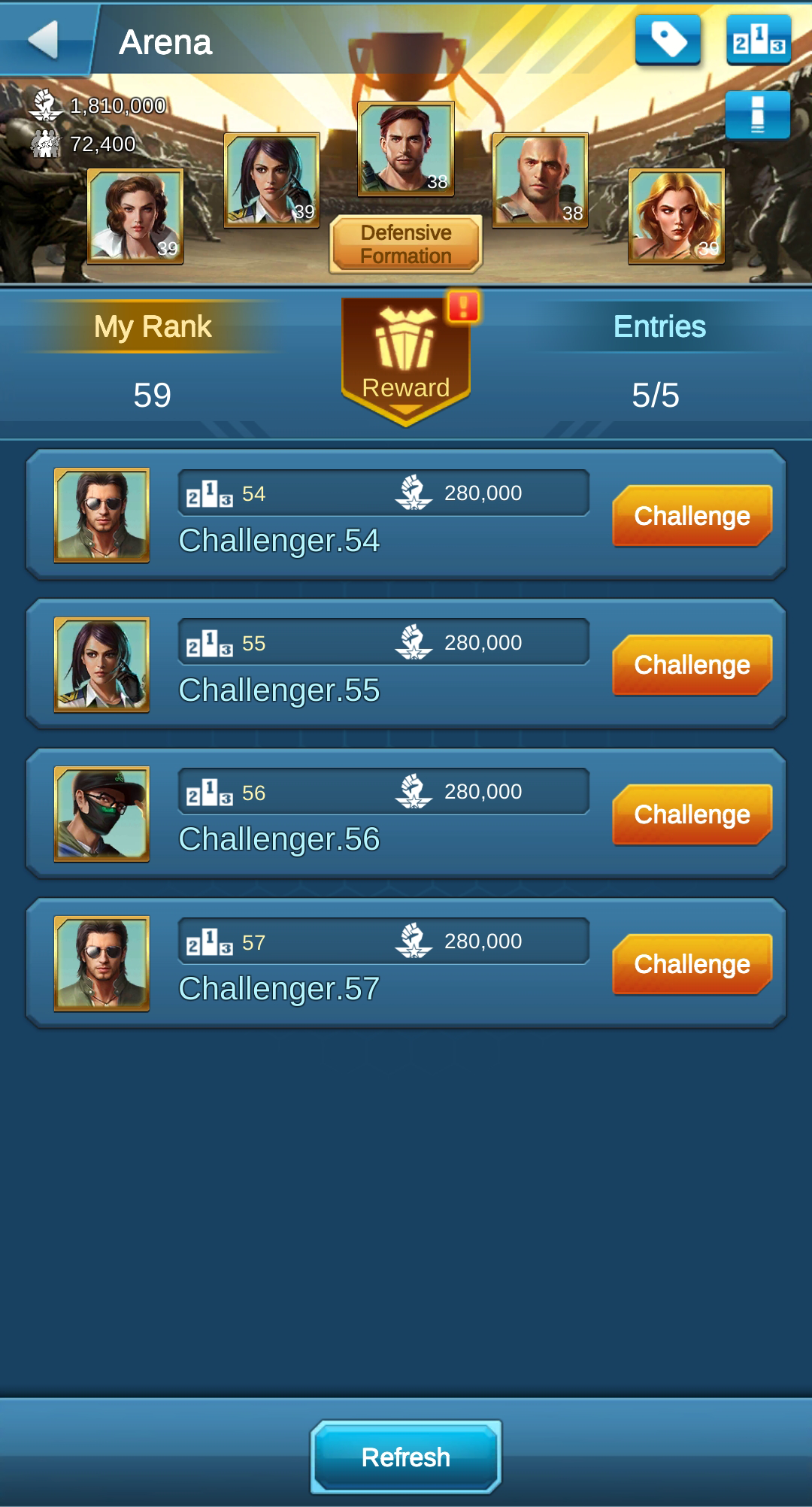This screenshot has width=812, height=1507.
Task: Challenge the opponent Challenger.54
Action: coord(692,516)
